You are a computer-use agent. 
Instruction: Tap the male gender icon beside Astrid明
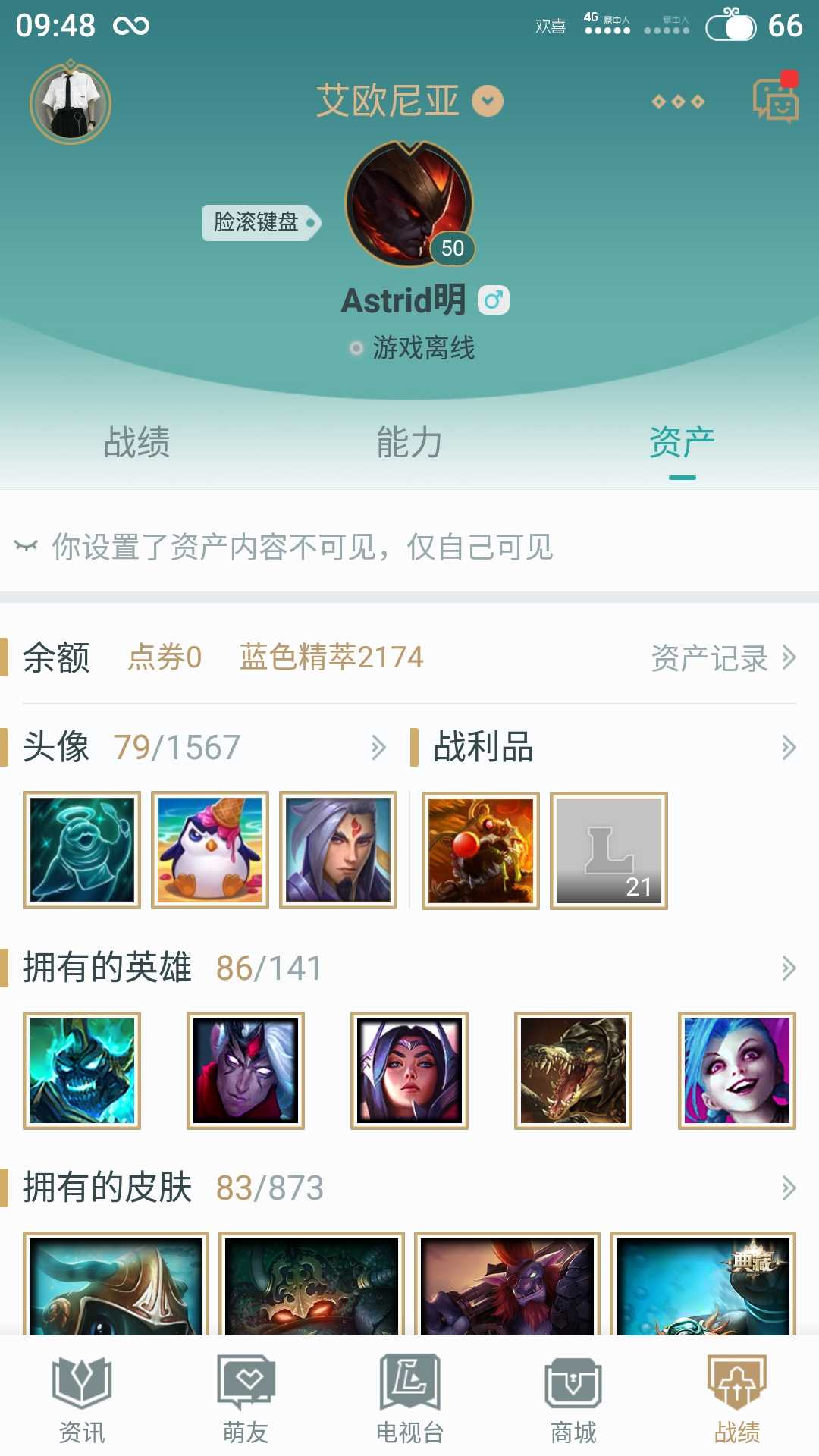click(494, 300)
